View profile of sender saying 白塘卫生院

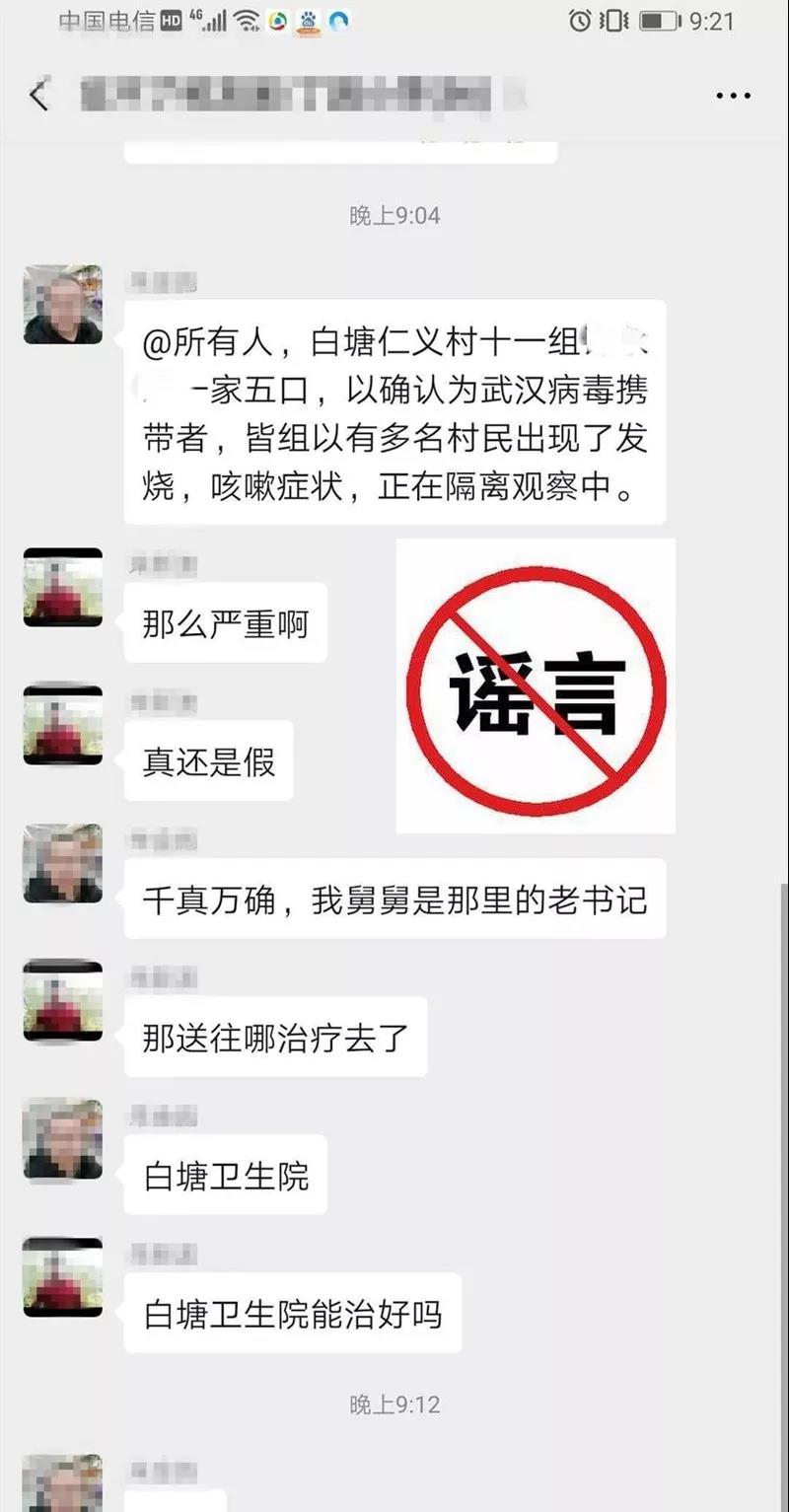(63, 1138)
